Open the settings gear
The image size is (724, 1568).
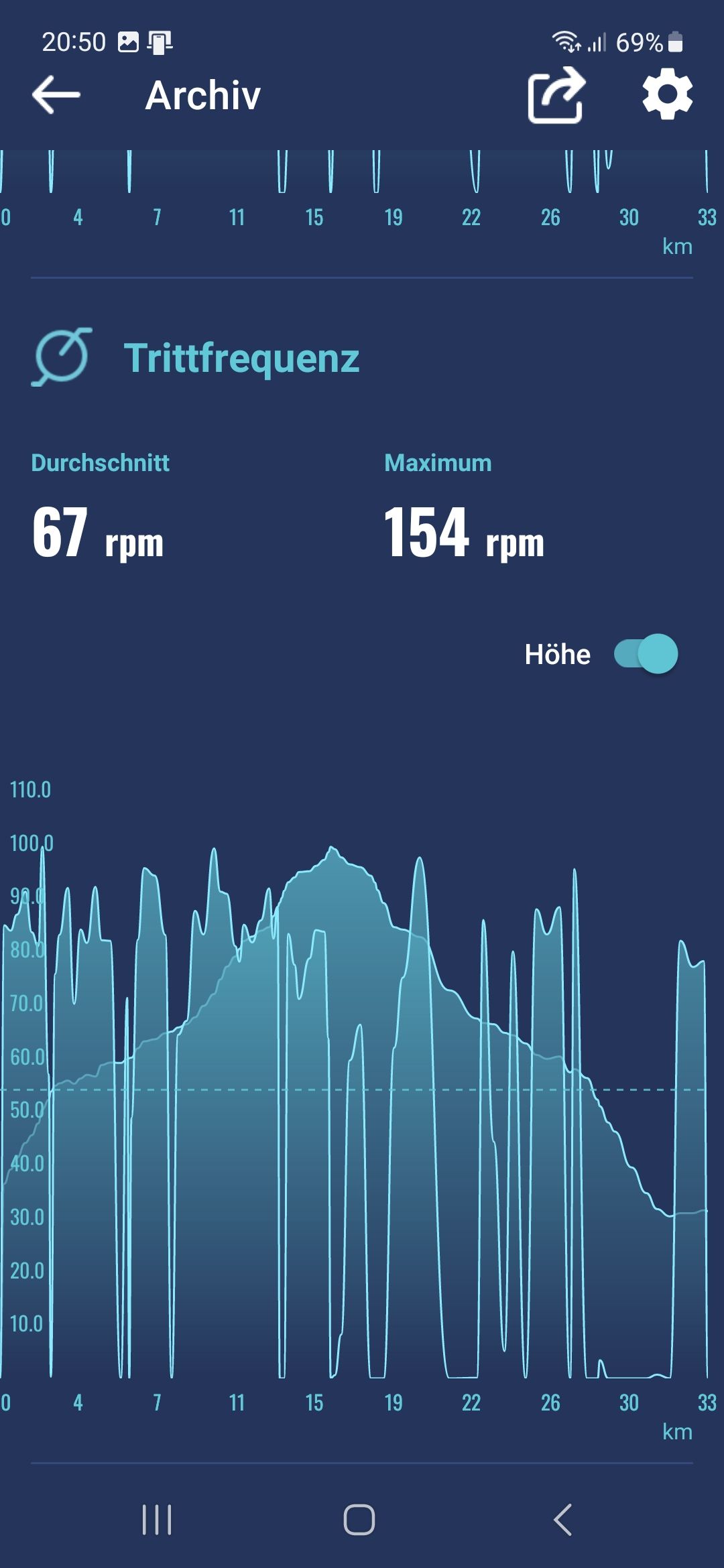(667, 95)
